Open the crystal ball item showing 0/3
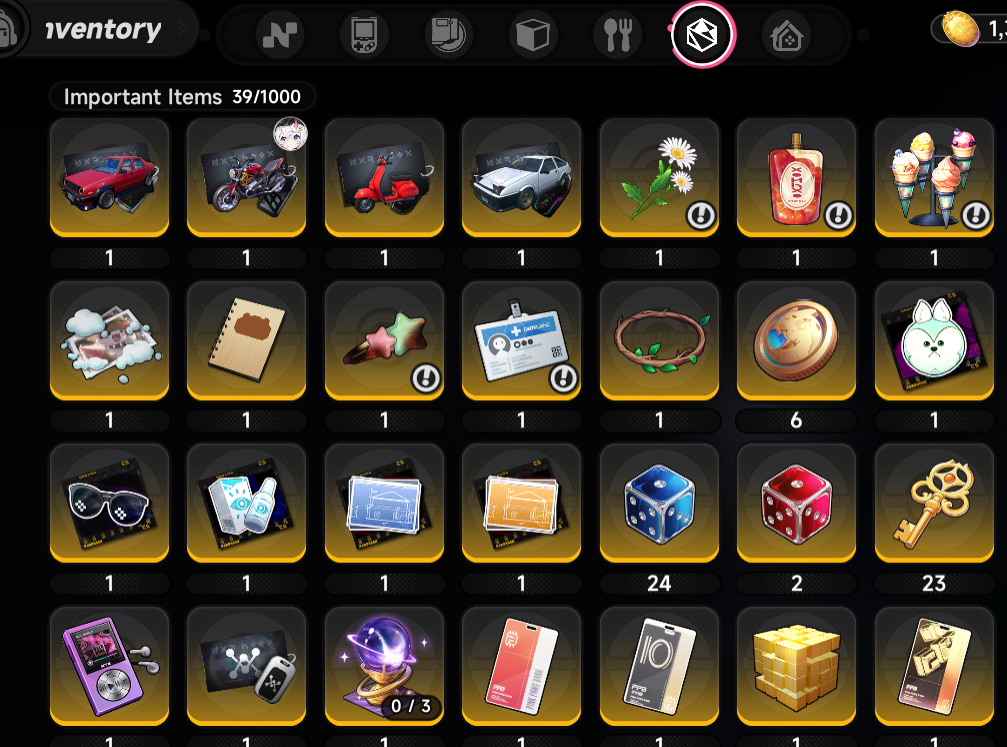 coord(384,666)
